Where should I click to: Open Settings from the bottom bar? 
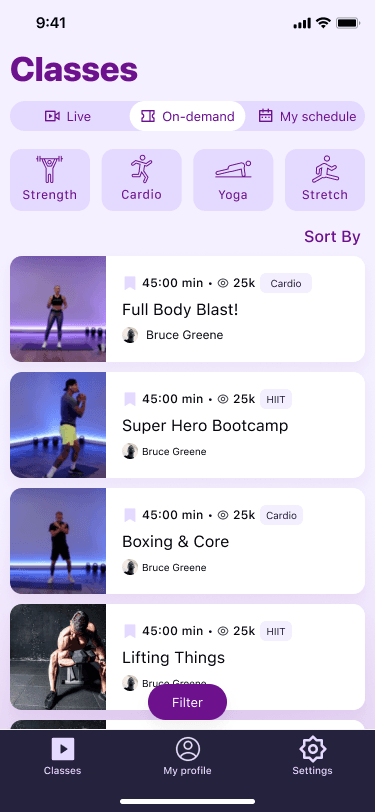(312, 757)
